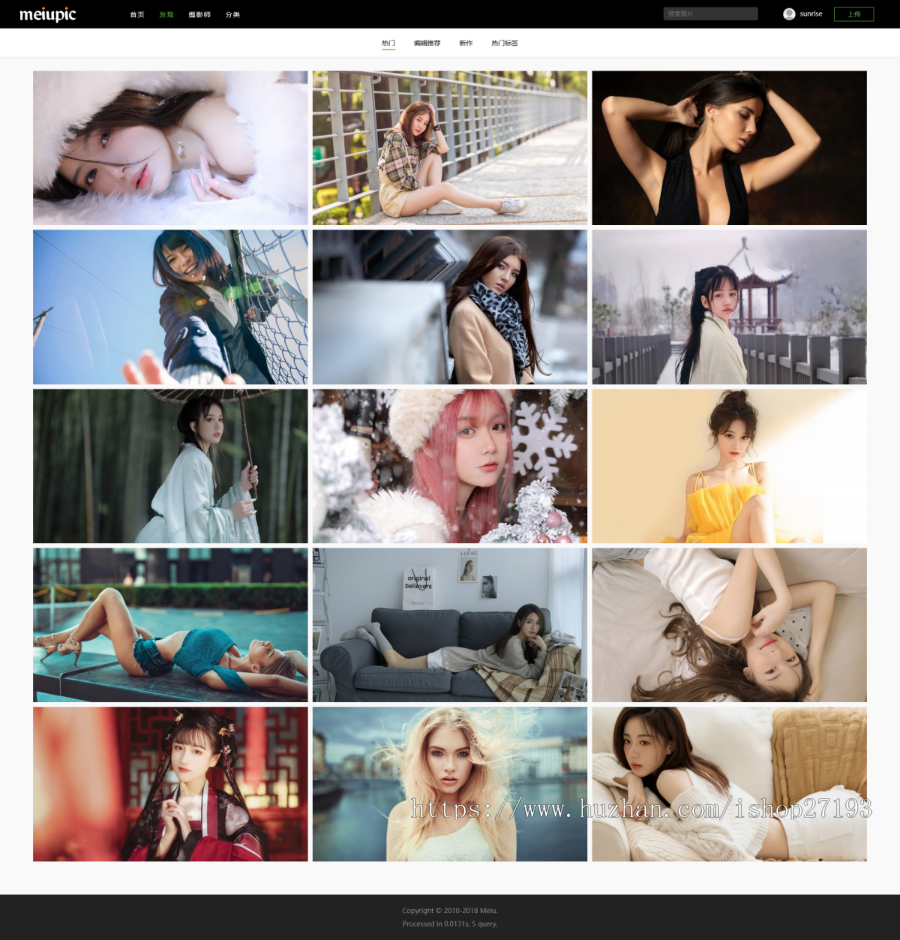Open the photo with white fur hood
This screenshot has width=900, height=940.
pos(170,147)
